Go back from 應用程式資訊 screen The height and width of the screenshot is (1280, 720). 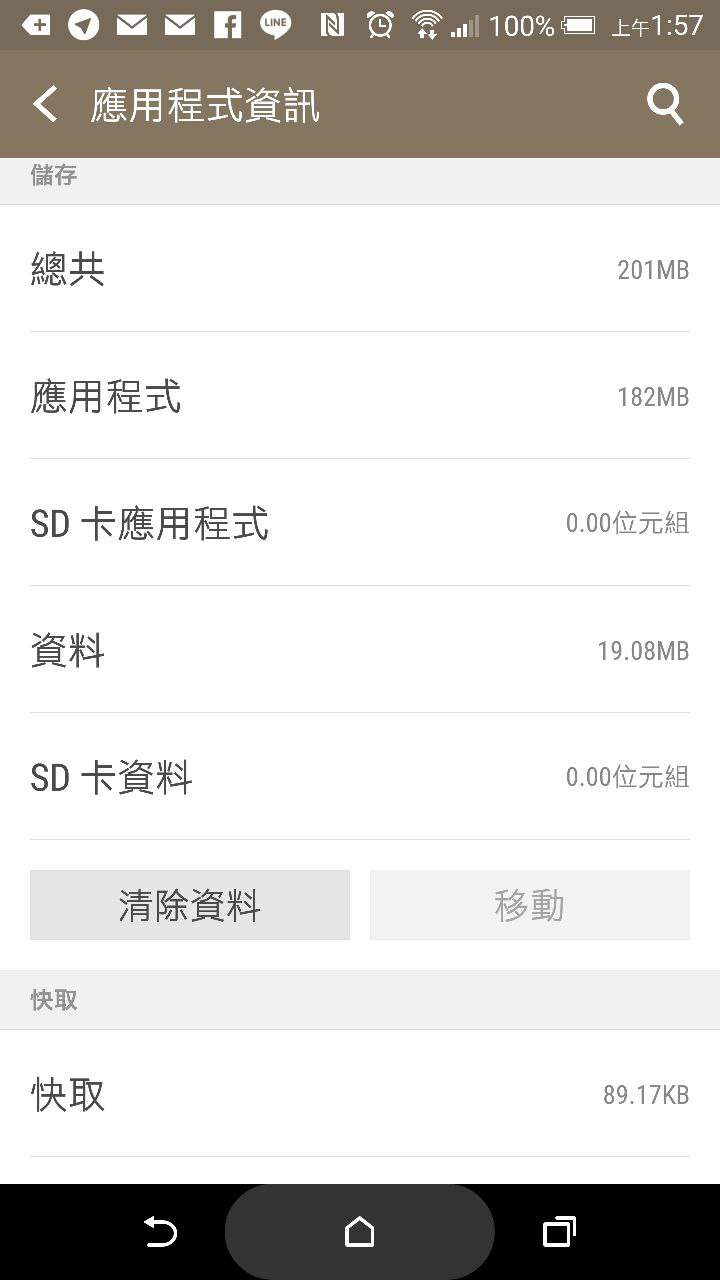[x=45, y=104]
